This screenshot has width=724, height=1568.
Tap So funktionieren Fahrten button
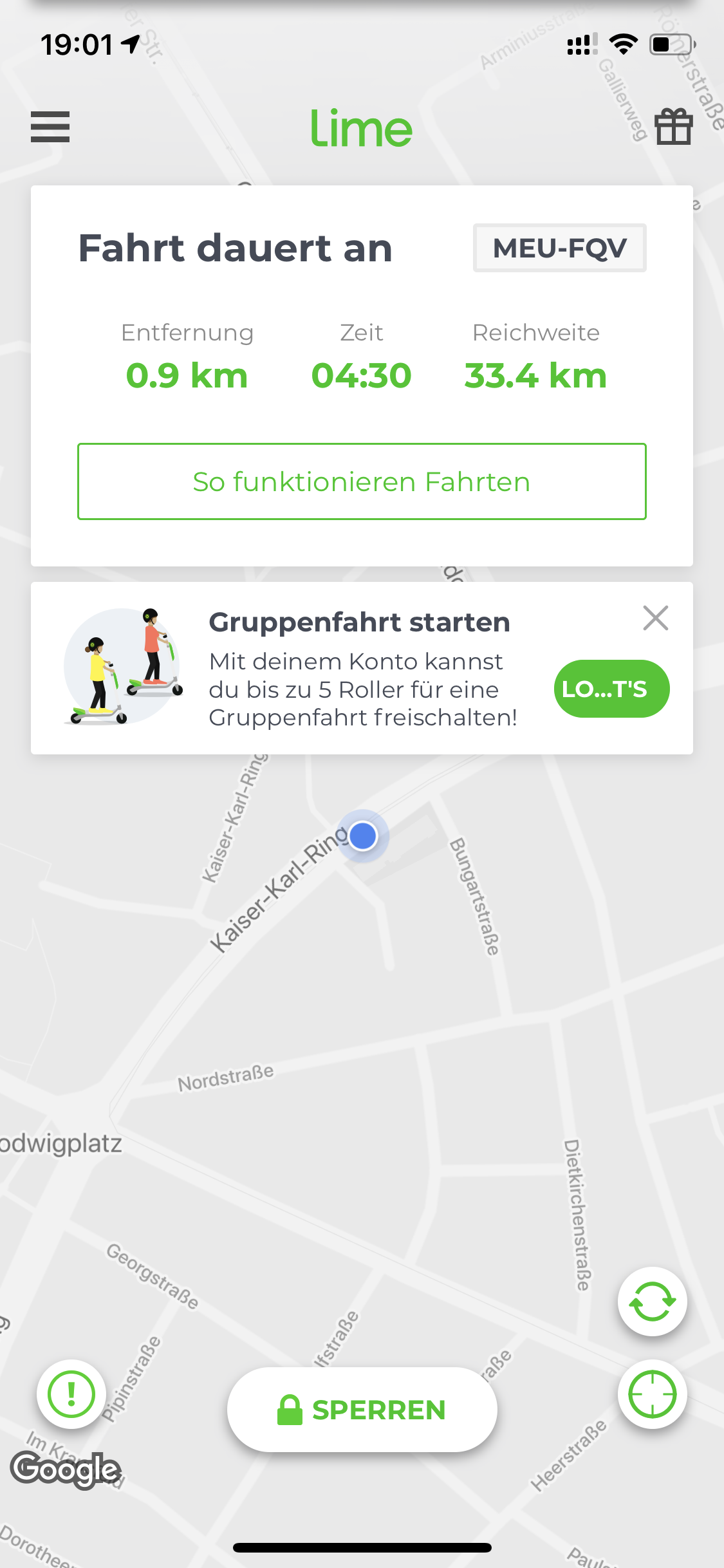(x=362, y=481)
